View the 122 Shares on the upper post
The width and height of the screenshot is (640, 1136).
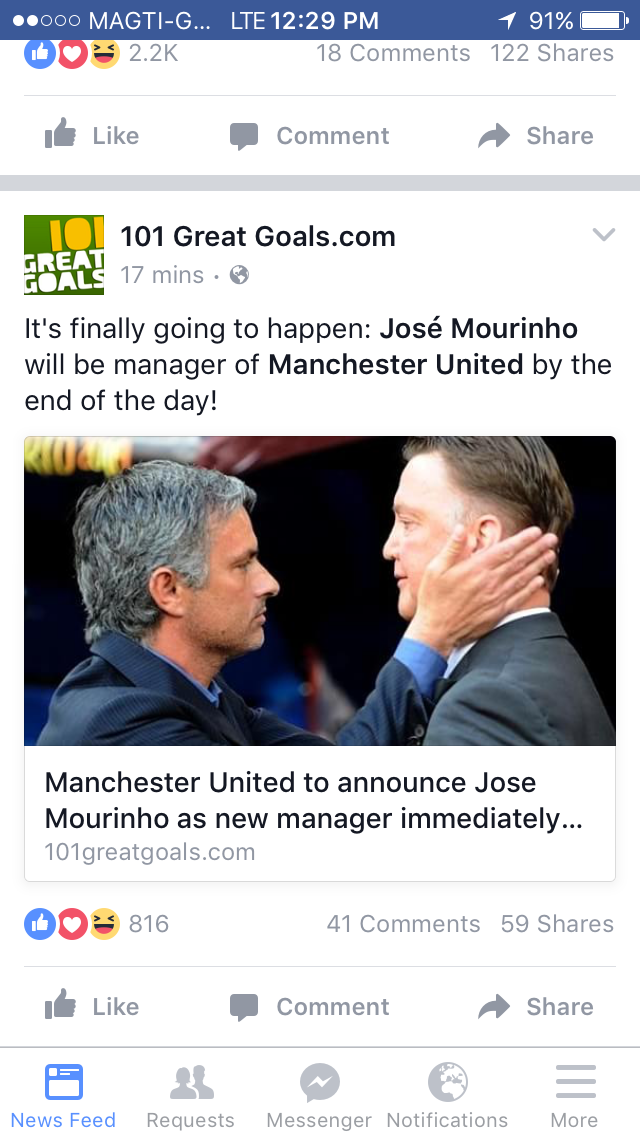[552, 53]
